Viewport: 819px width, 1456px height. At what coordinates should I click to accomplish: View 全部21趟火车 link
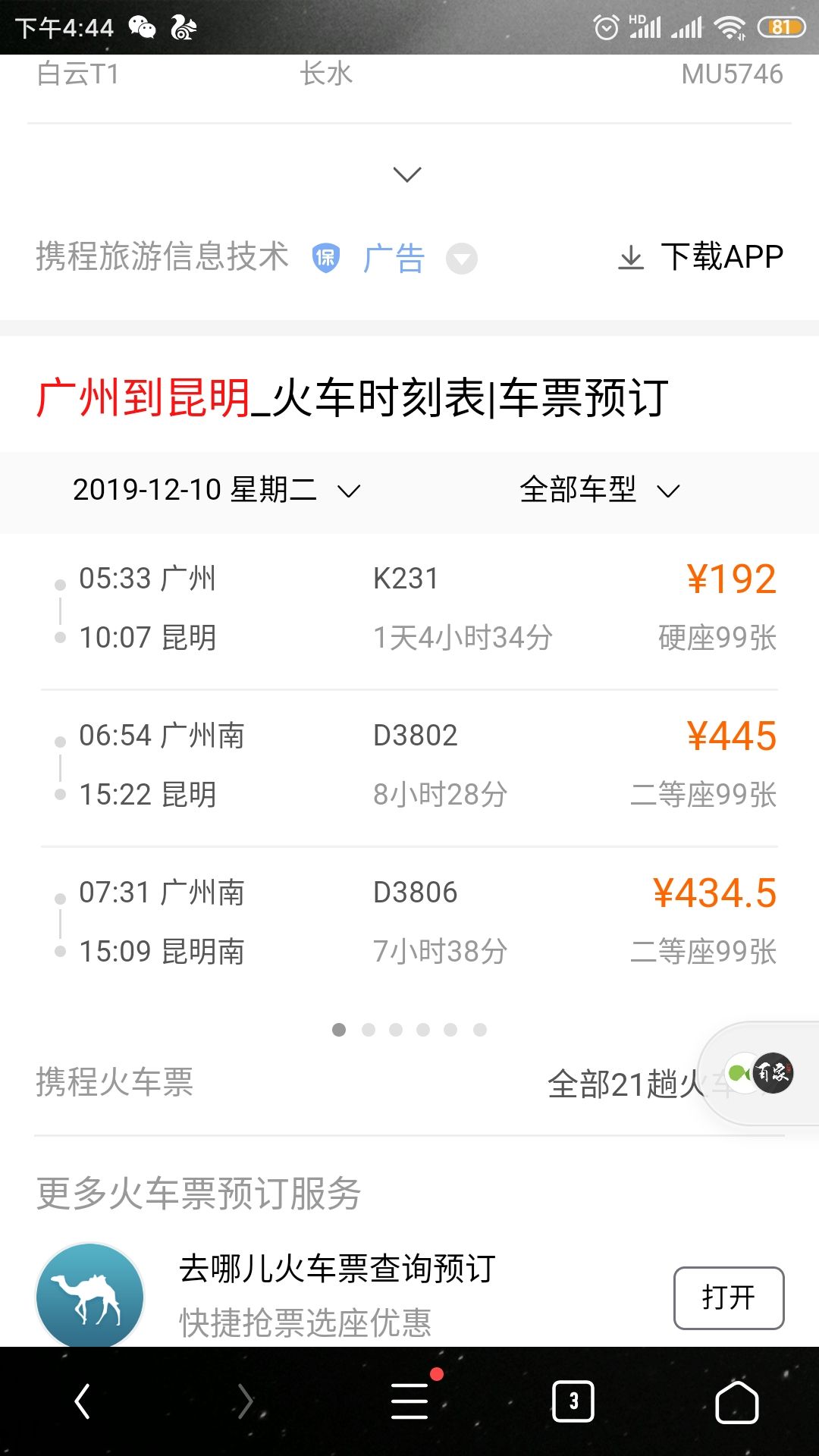click(x=629, y=1084)
